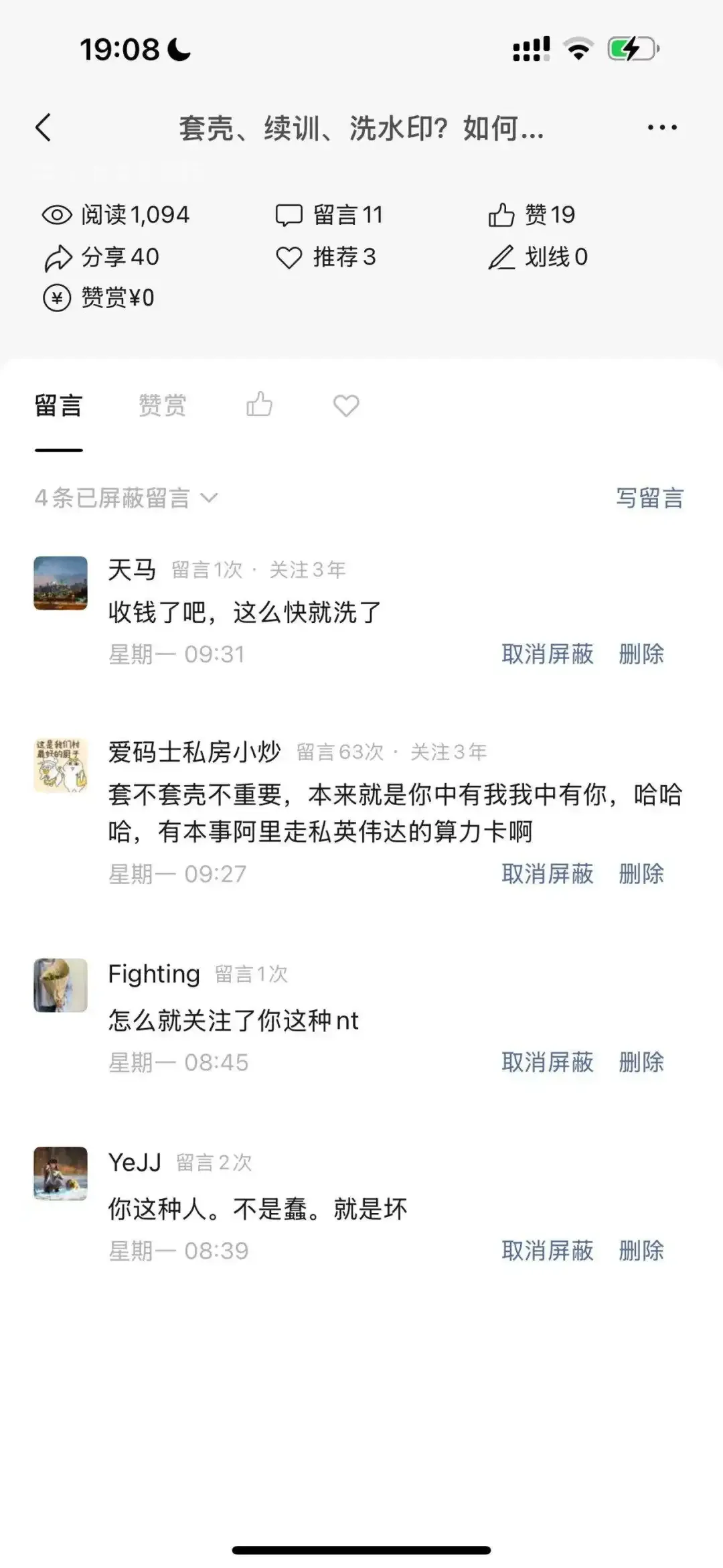Tap the eye icon beside 阅读1,094
723x1568 pixels.
point(57,215)
